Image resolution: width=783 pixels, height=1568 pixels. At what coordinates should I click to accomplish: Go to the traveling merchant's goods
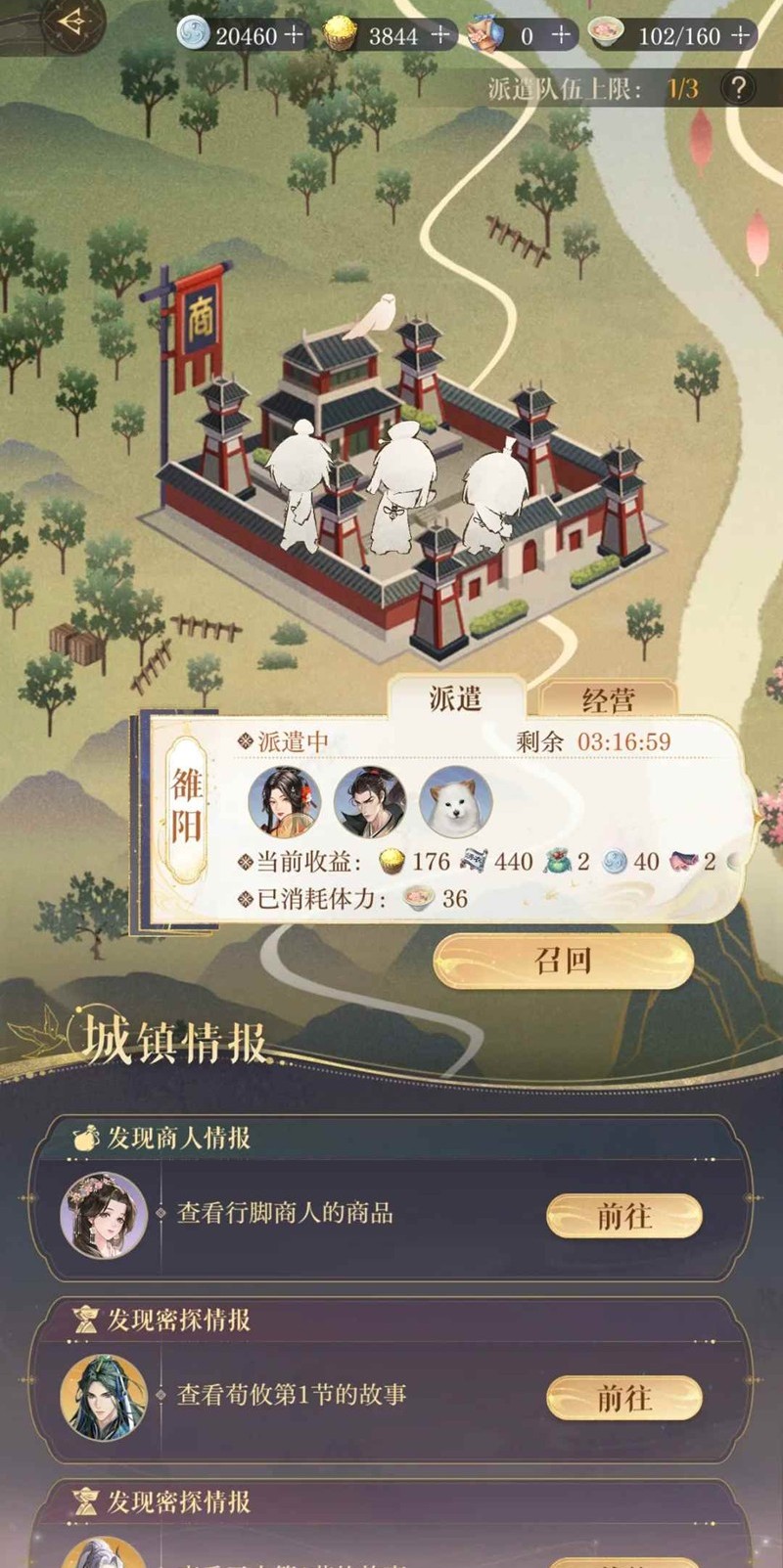[623, 1216]
